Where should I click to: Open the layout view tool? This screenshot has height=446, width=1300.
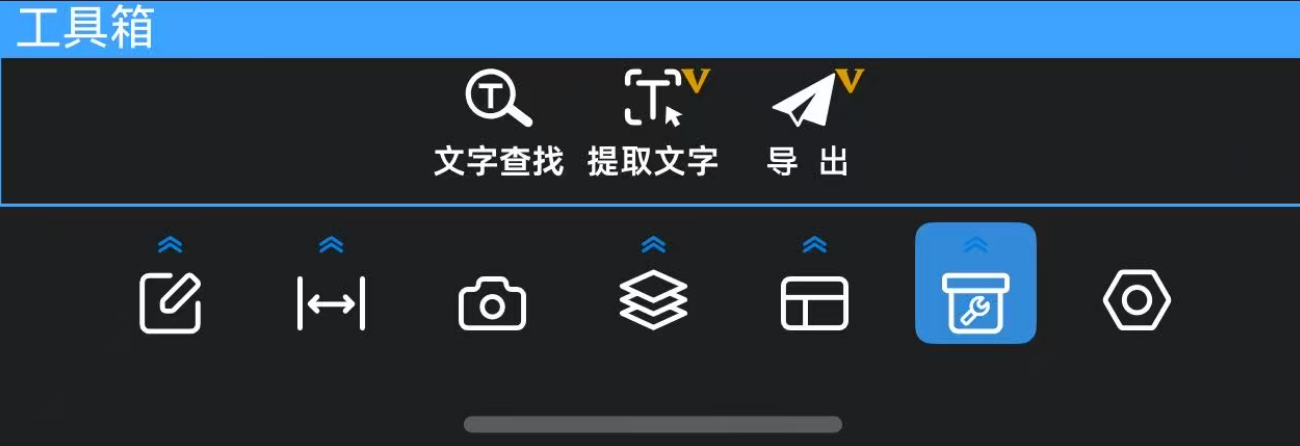point(814,303)
